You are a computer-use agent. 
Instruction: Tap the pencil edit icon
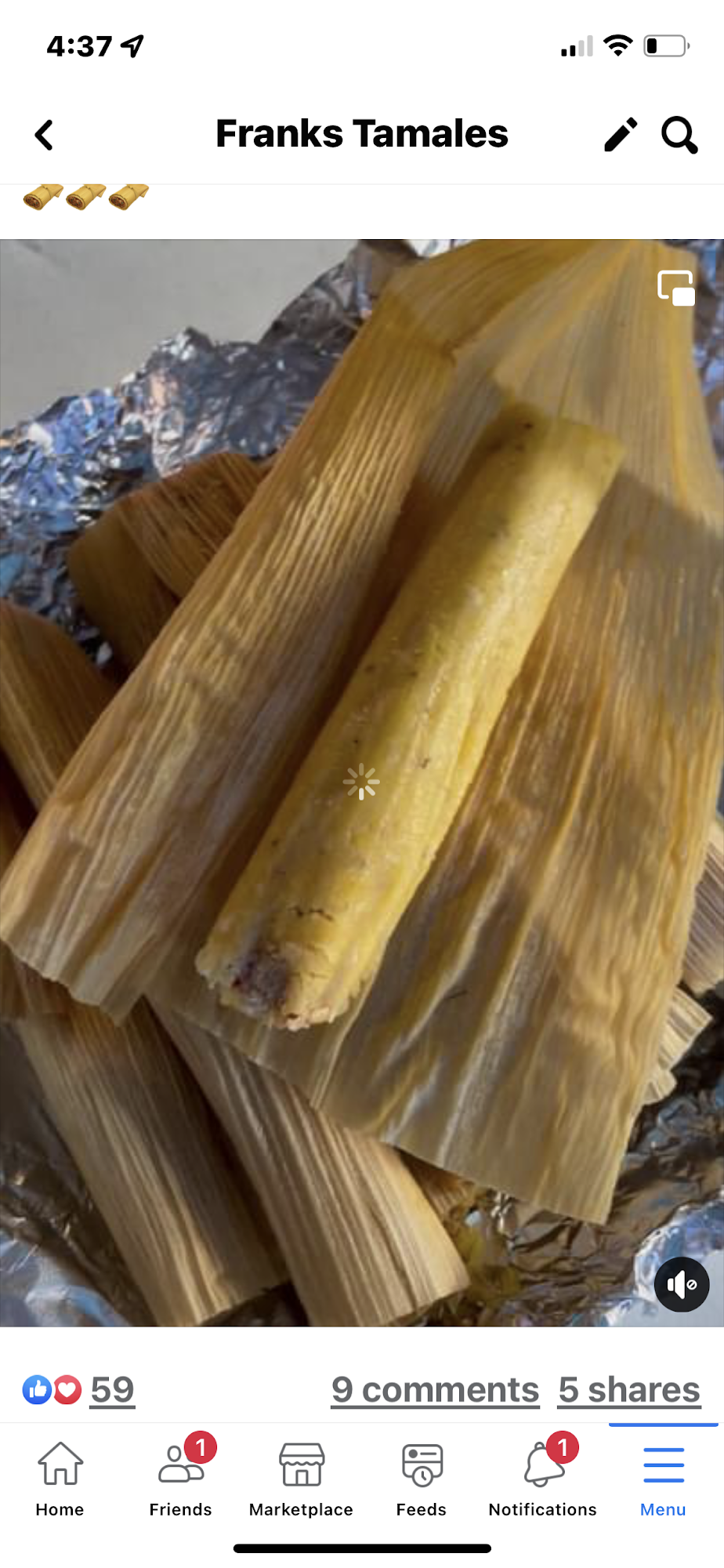point(621,135)
